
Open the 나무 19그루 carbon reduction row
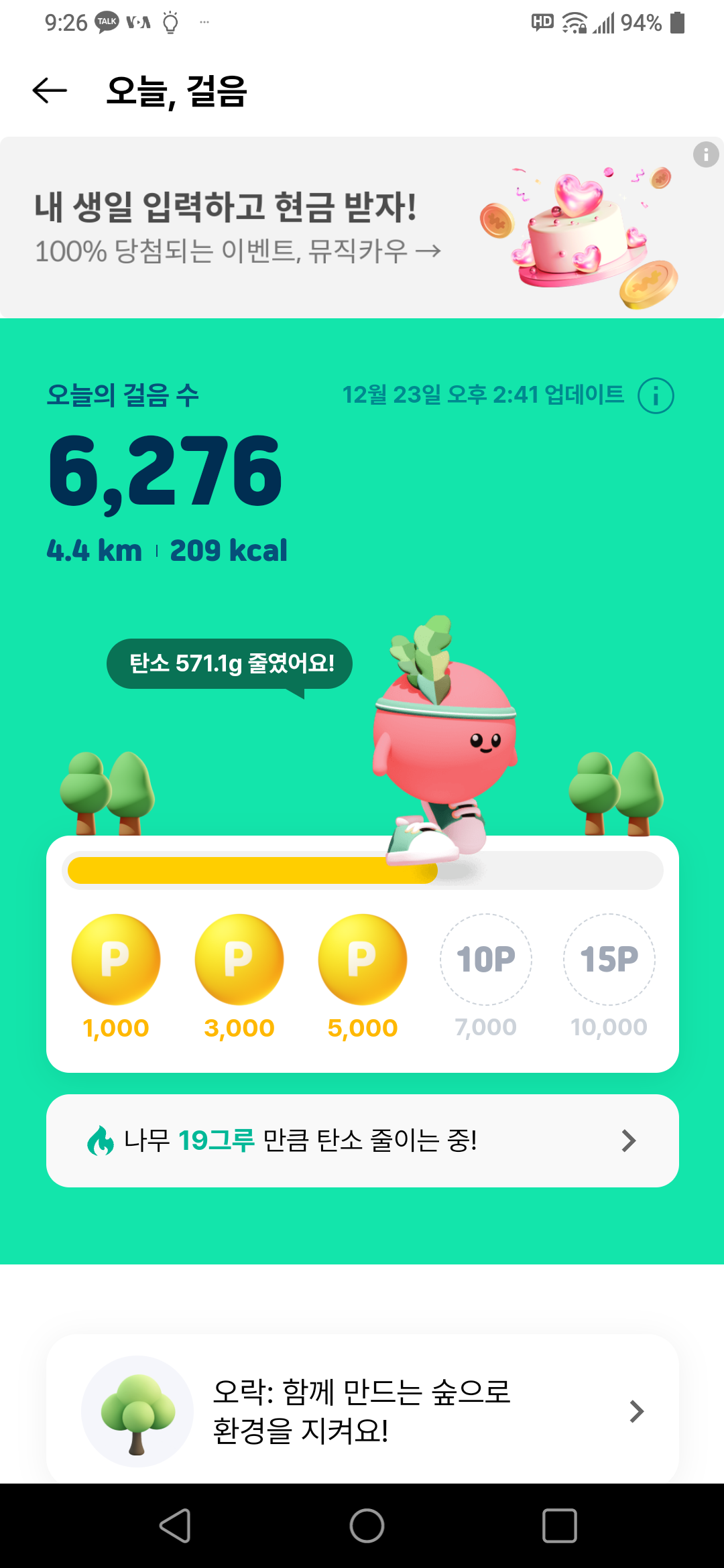[362, 1140]
